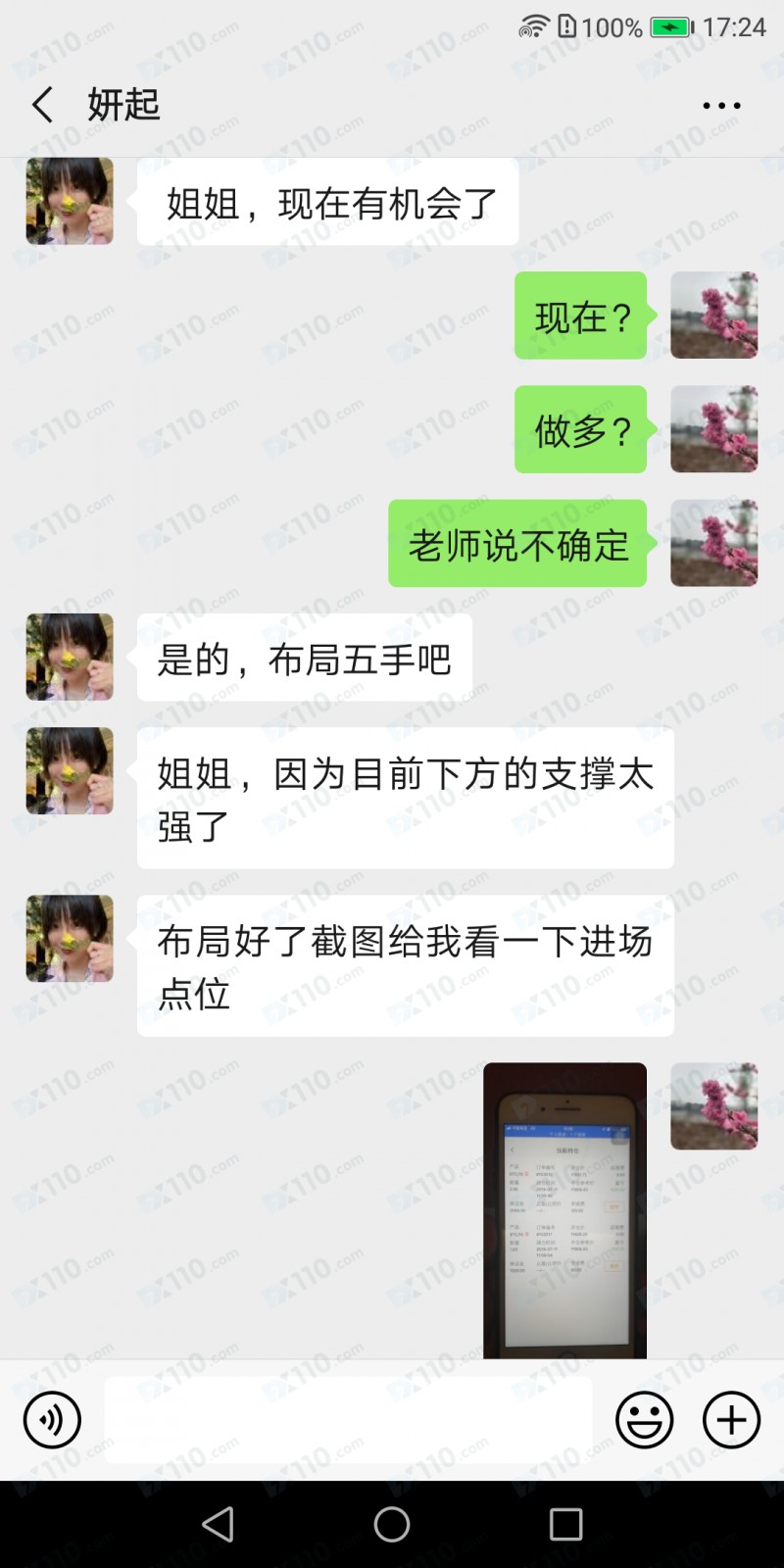Open the system recent apps view
The width and height of the screenshot is (784, 1568).
(x=565, y=1524)
